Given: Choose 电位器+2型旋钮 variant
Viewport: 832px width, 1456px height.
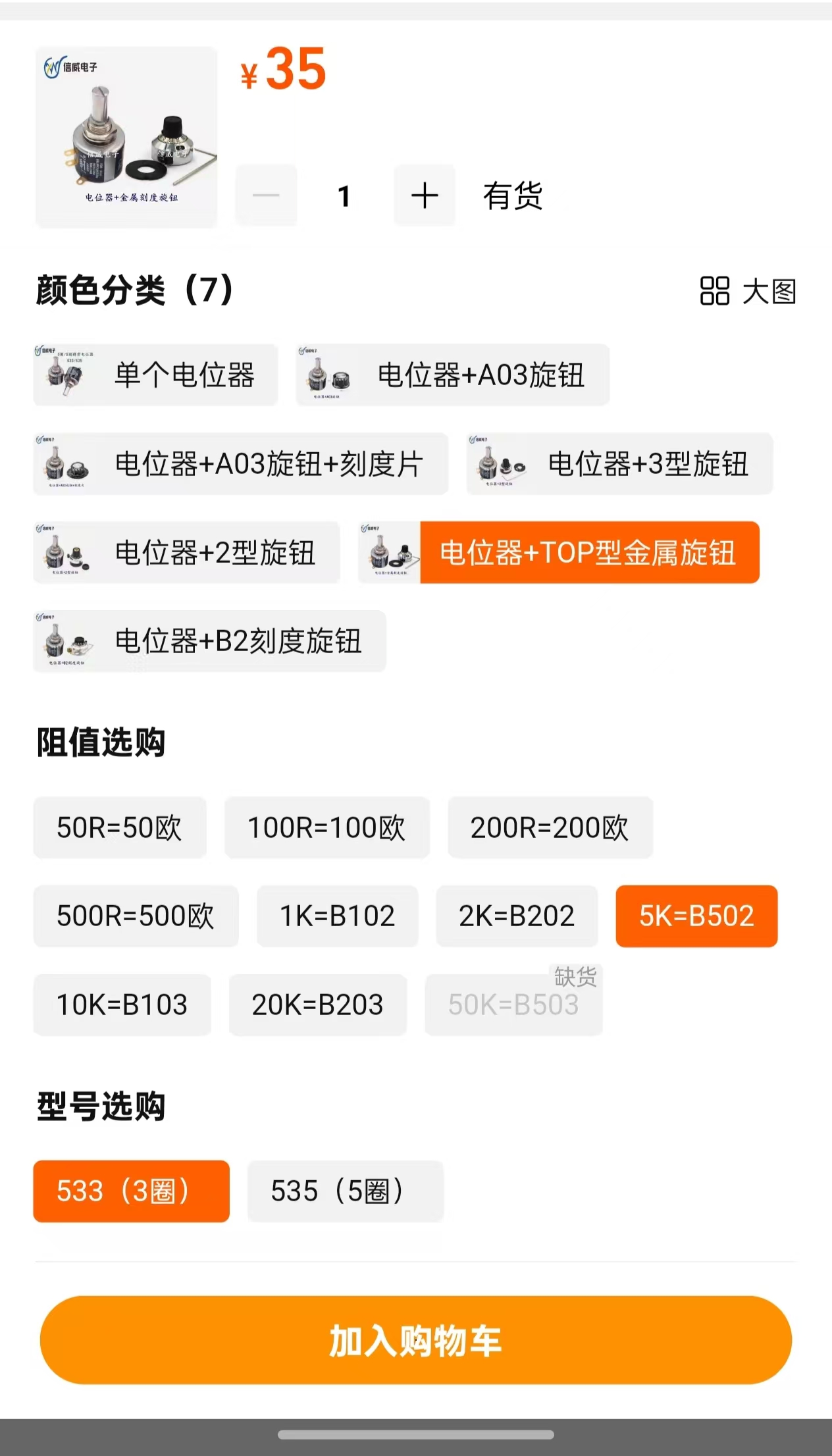Looking at the screenshot, I should (187, 552).
